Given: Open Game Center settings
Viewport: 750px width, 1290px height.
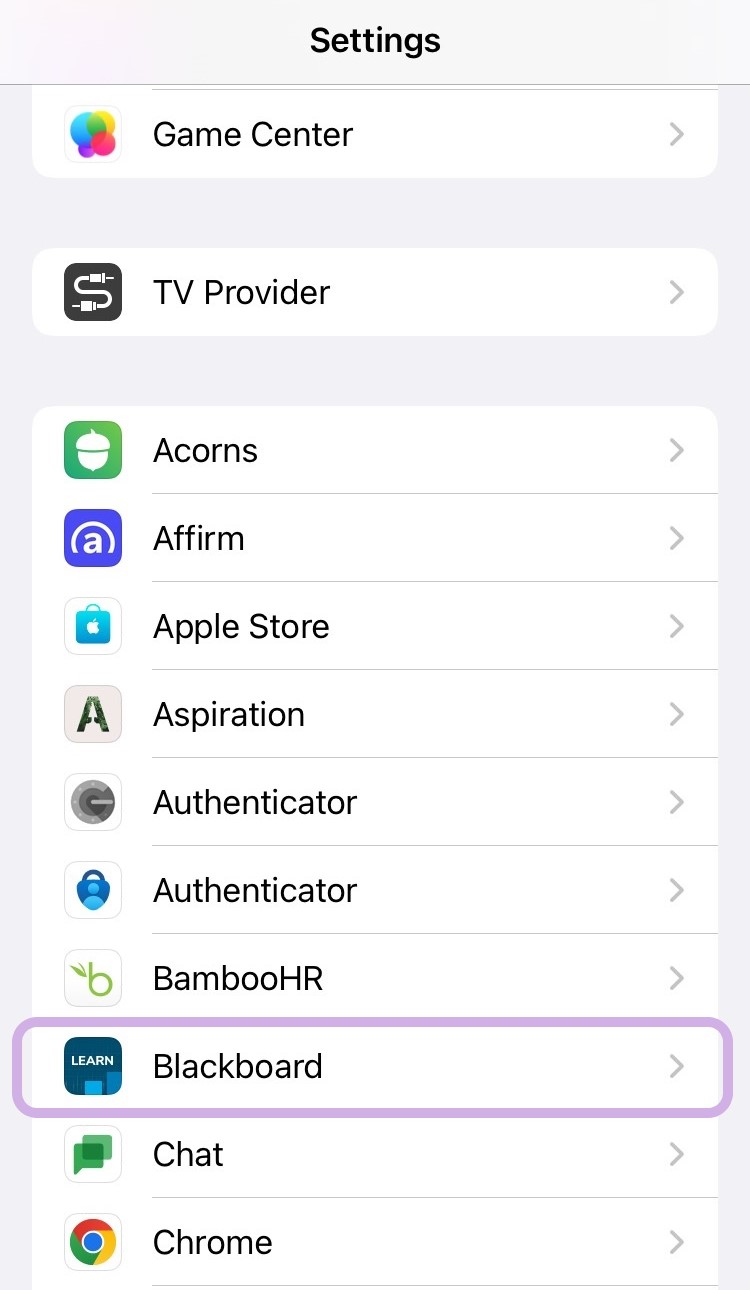Looking at the screenshot, I should point(374,134).
